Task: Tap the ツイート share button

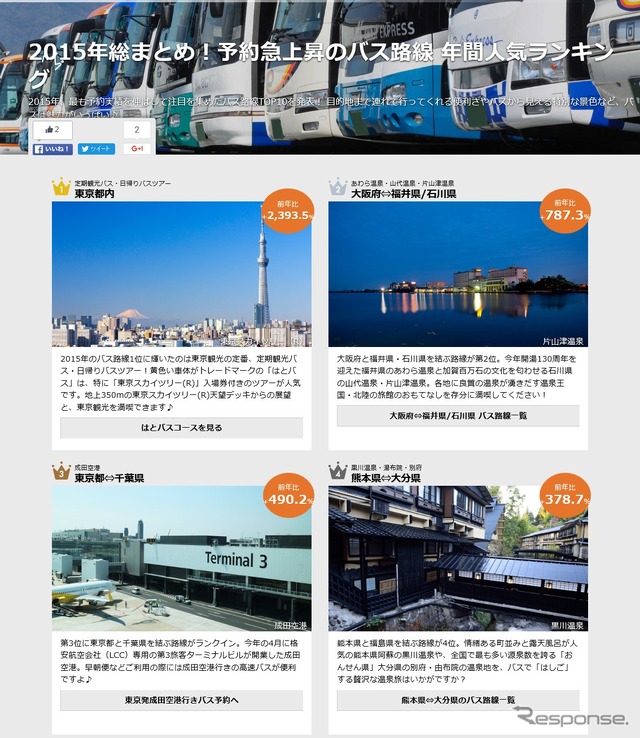Action: coord(97,149)
